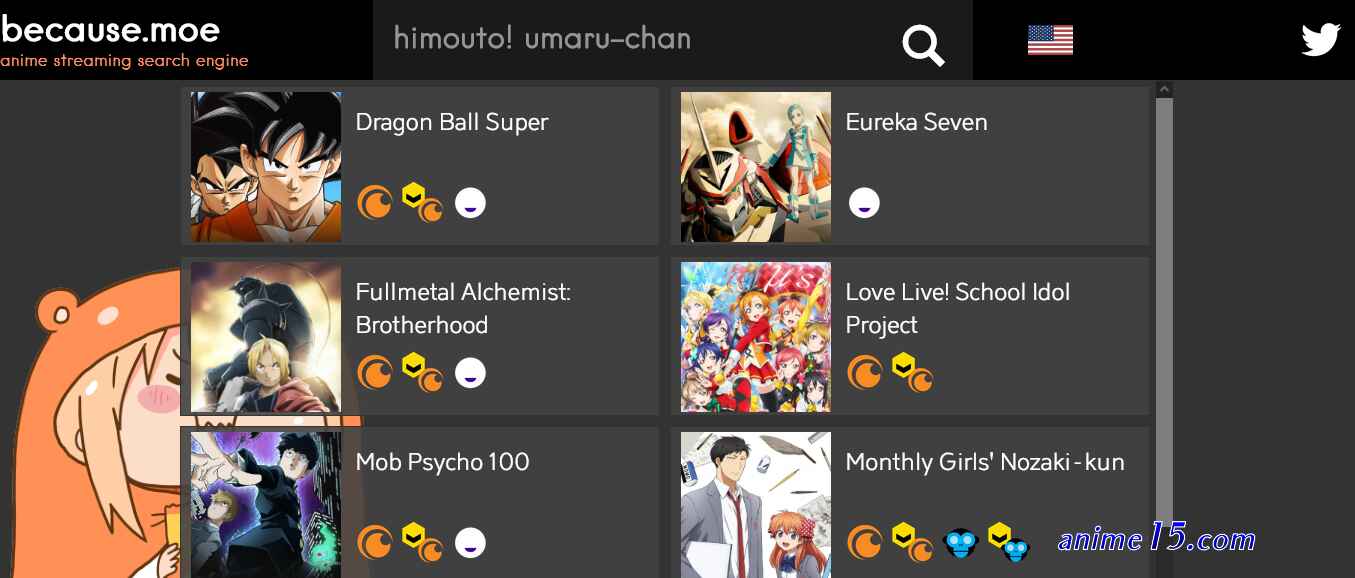Open Monthly Girls' Nozaki-kun card
The width and height of the screenshot is (1355, 578).
coord(984,462)
